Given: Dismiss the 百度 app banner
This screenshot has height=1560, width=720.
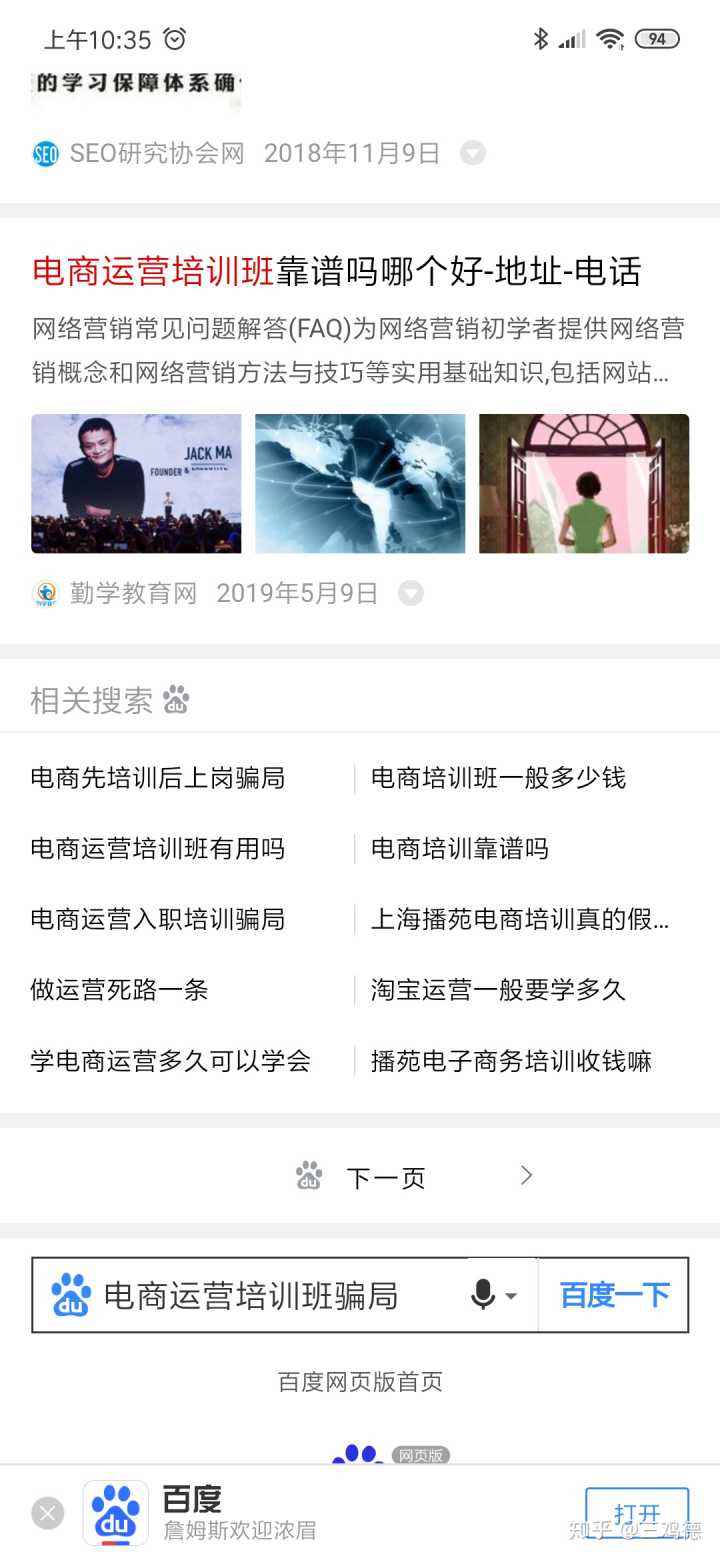Looking at the screenshot, I should (x=47, y=1513).
